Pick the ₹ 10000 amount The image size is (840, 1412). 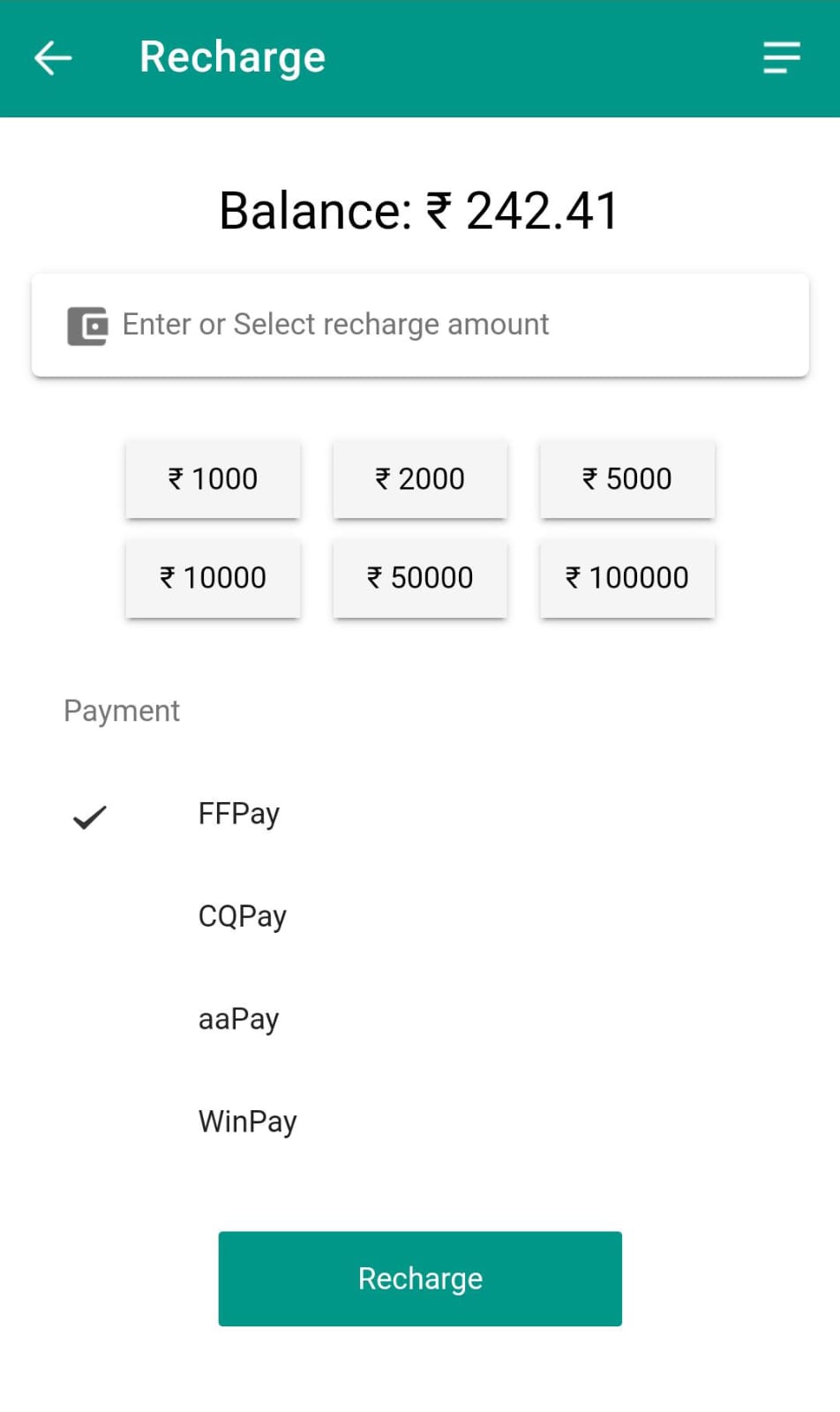point(213,578)
